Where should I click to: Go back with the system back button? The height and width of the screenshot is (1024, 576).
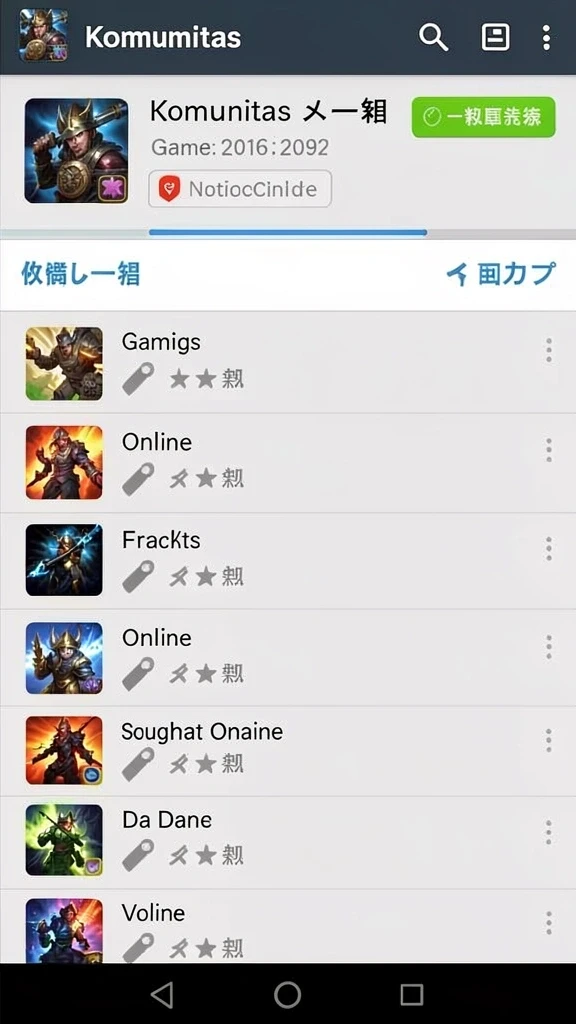pos(161,995)
